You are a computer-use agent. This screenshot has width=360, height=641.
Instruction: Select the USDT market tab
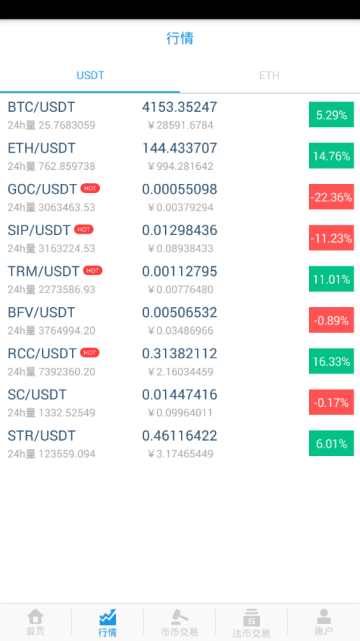[x=90, y=76]
